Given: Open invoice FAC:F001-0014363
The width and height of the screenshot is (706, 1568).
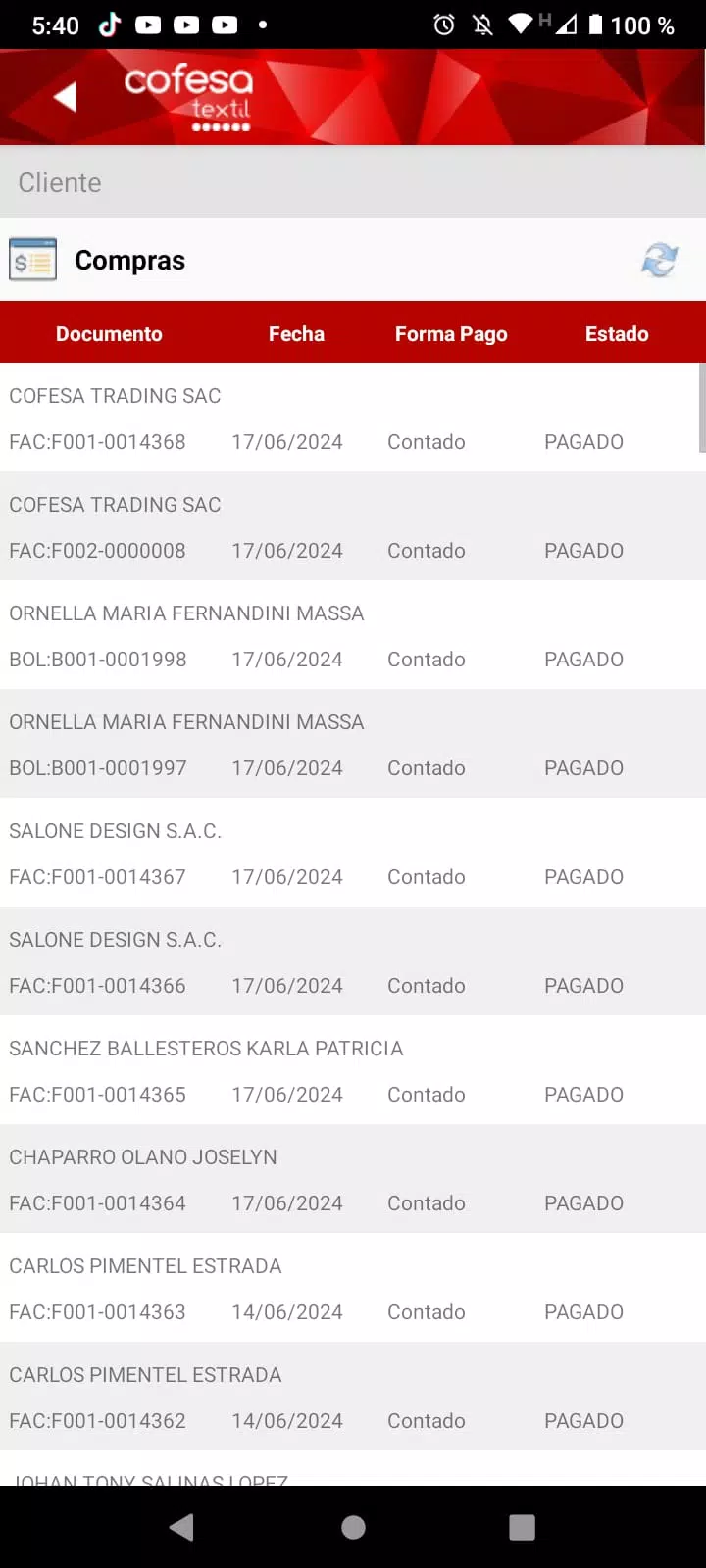Looking at the screenshot, I should point(353,1289).
